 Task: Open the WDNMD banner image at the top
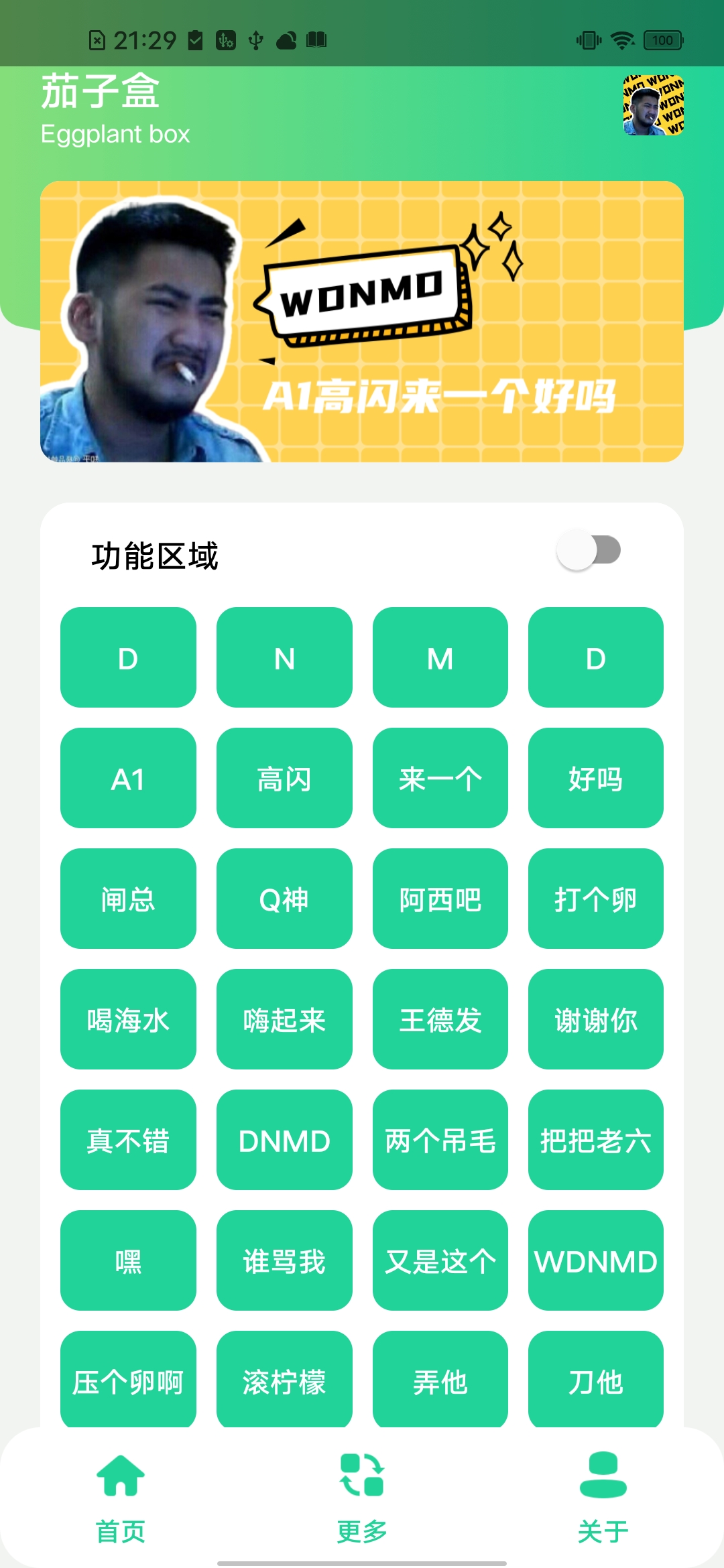click(362, 322)
